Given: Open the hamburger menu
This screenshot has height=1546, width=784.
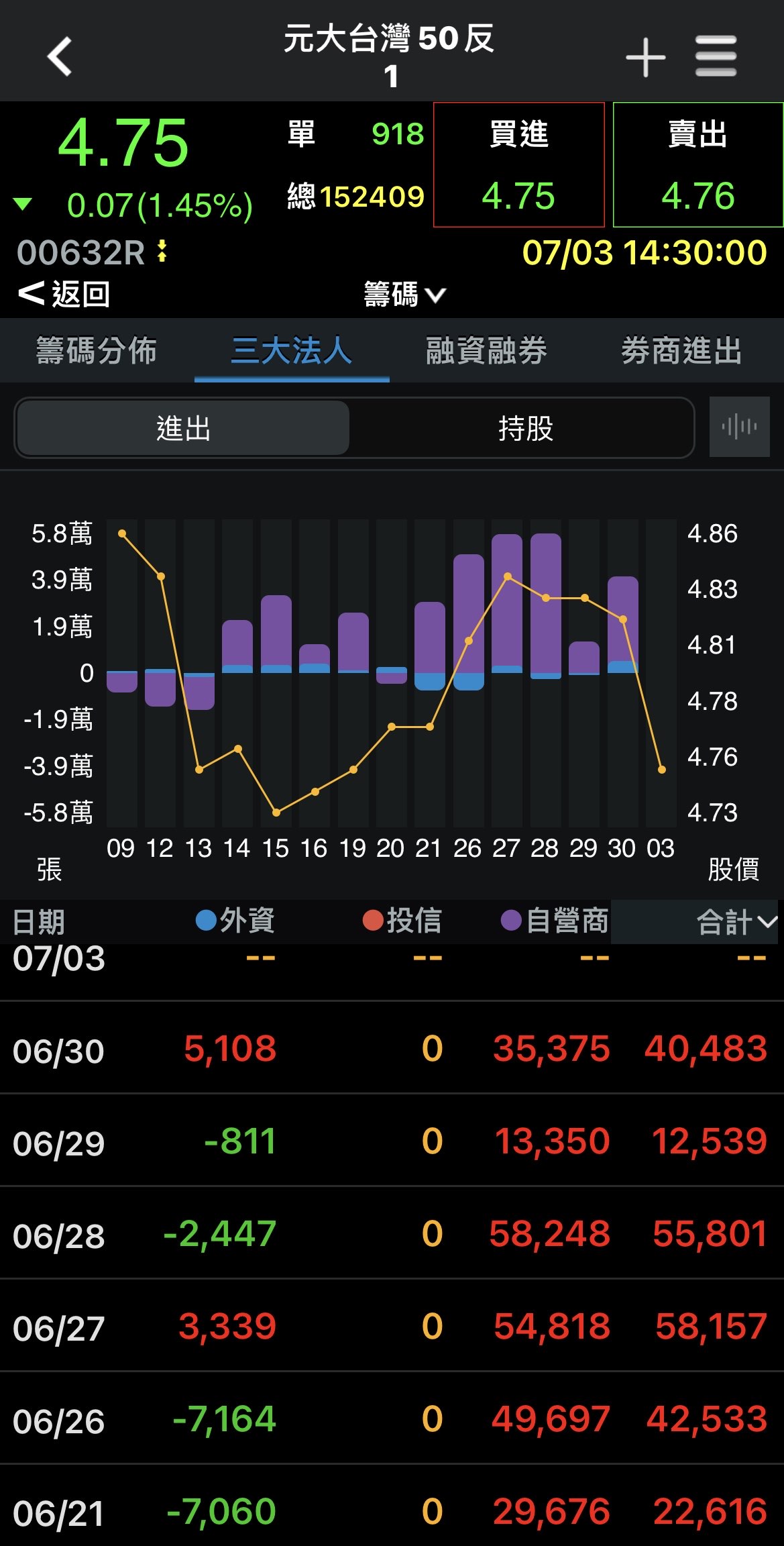Looking at the screenshot, I should click(716, 56).
